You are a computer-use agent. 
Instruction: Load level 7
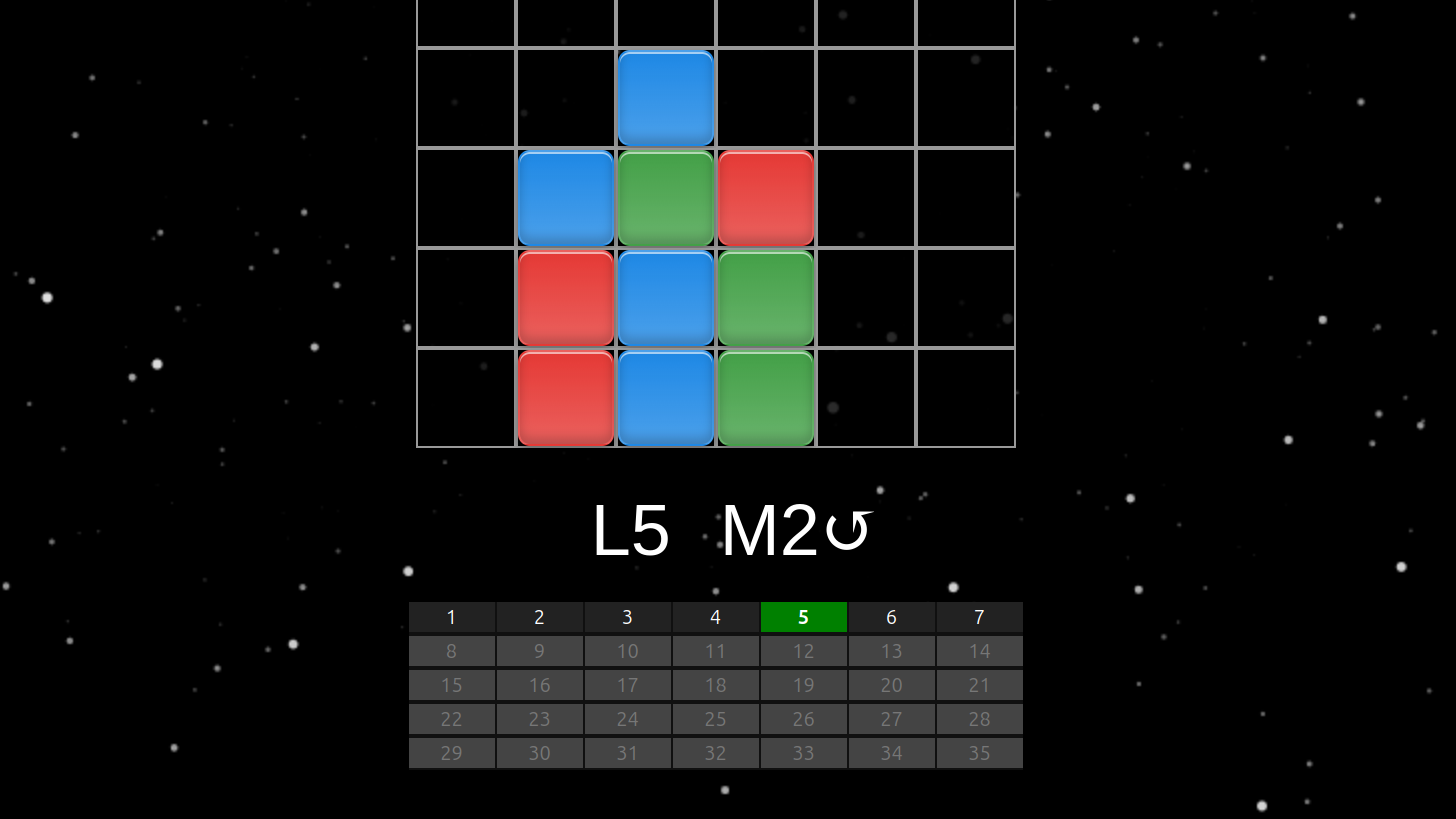pos(979,617)
